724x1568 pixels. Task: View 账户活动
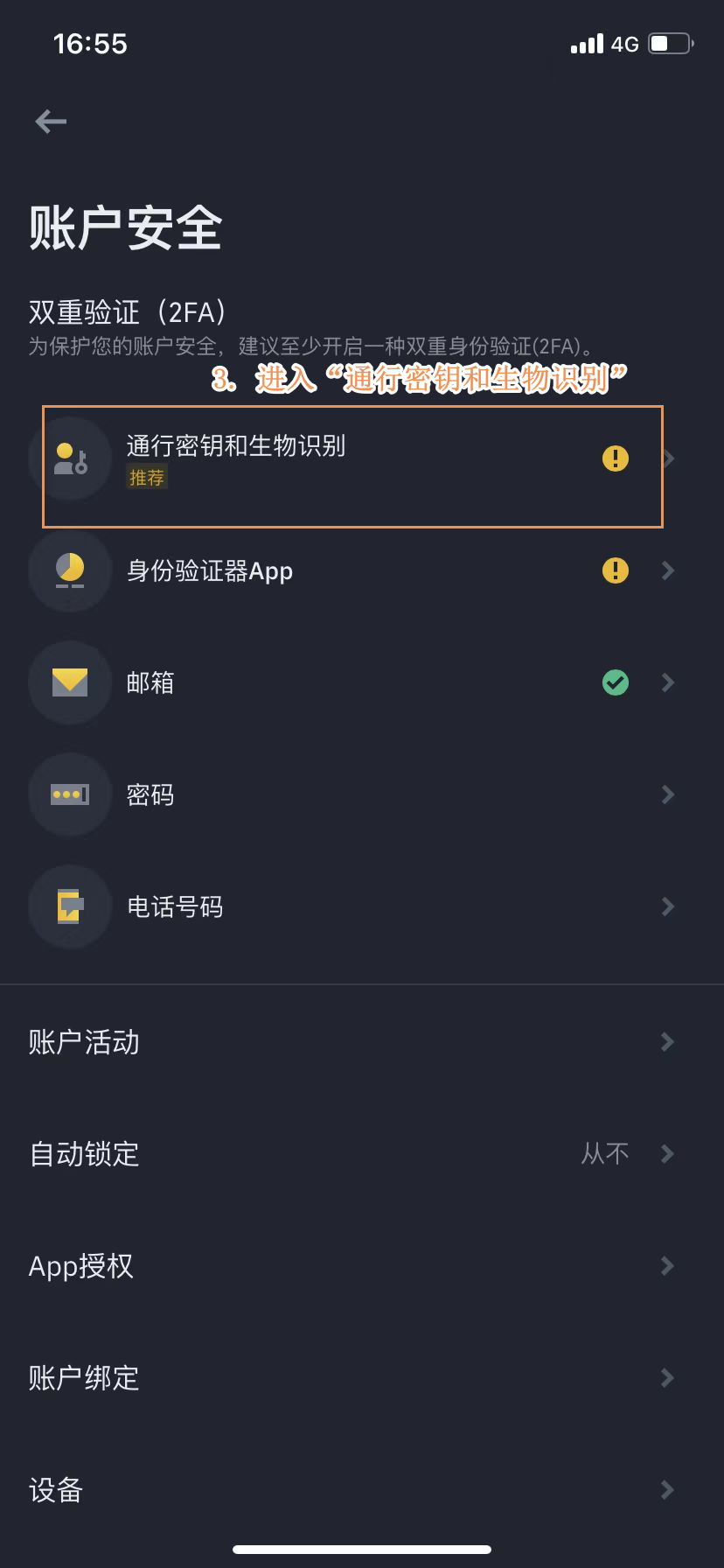362,1041
